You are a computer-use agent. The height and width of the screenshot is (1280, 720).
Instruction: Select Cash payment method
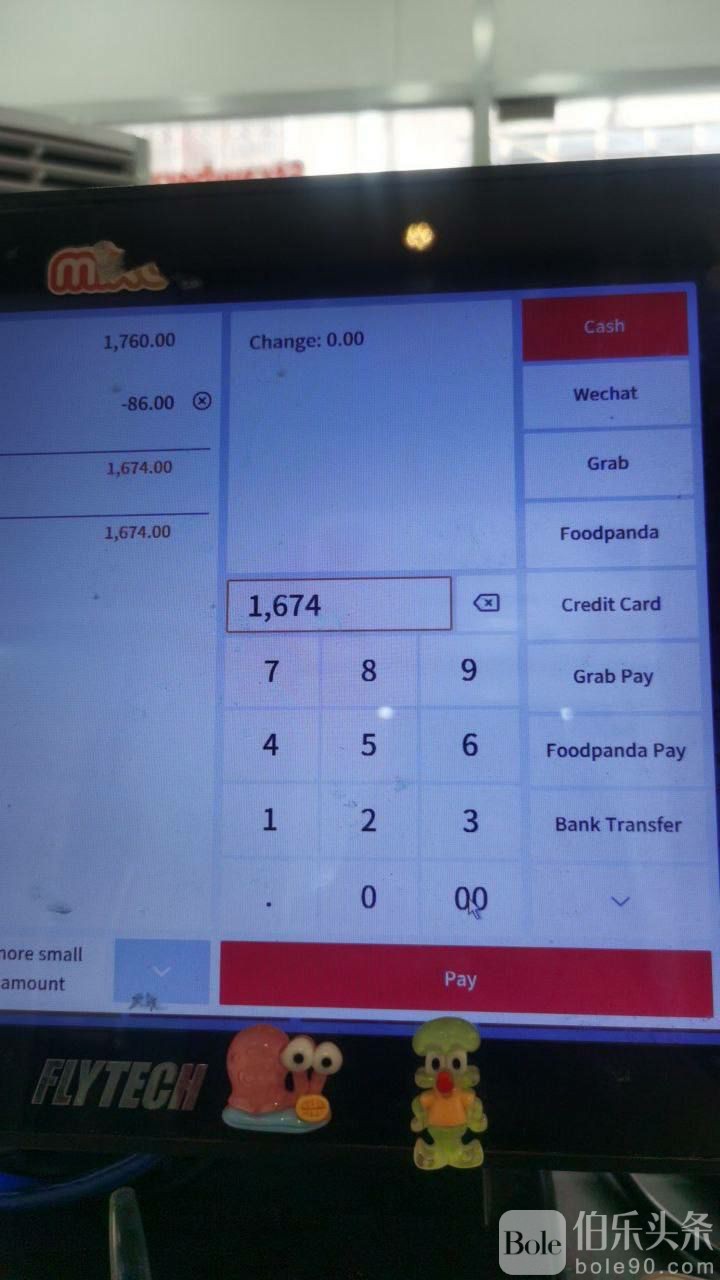click(604, 327)
